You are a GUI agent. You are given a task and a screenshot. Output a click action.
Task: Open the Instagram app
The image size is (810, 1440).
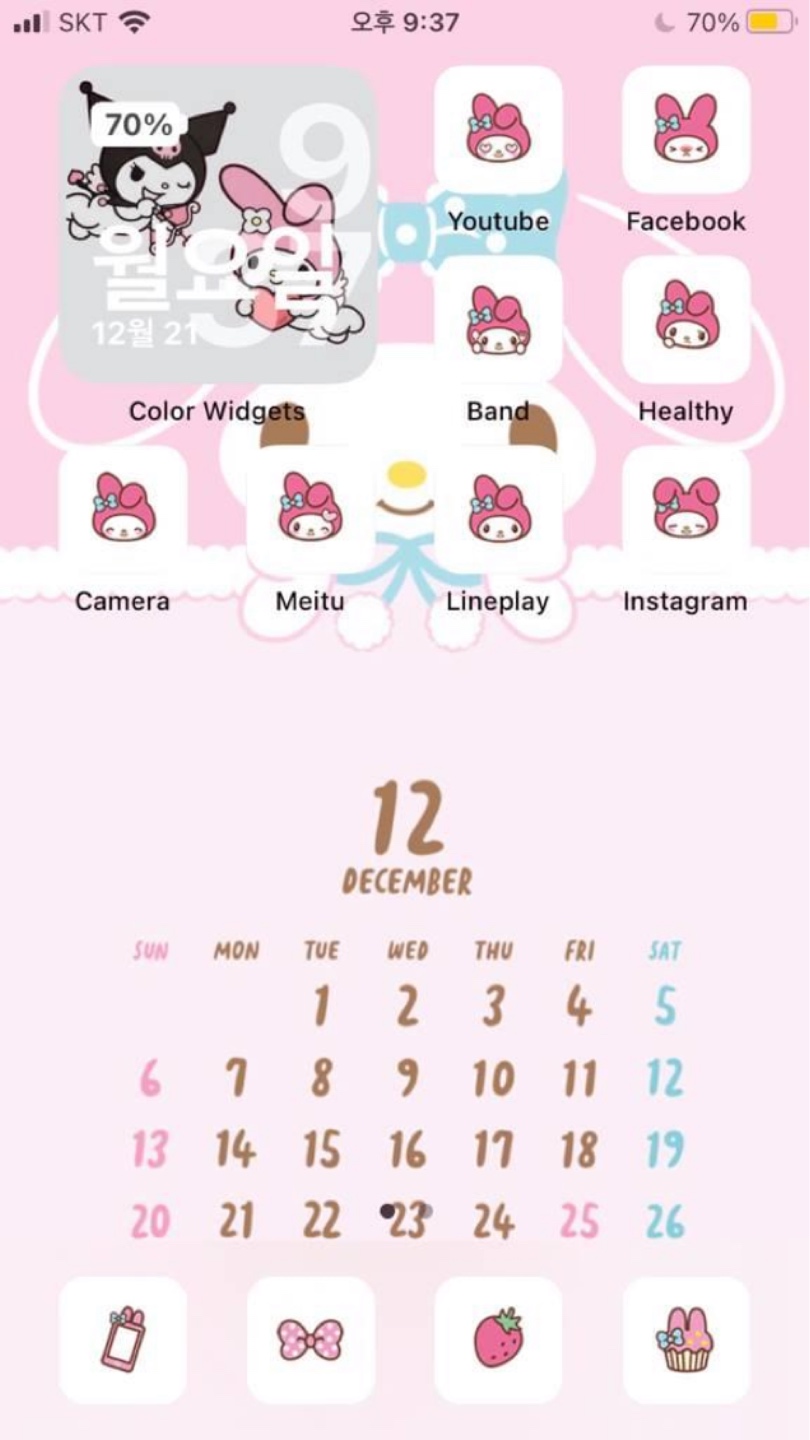pos(686,510)
